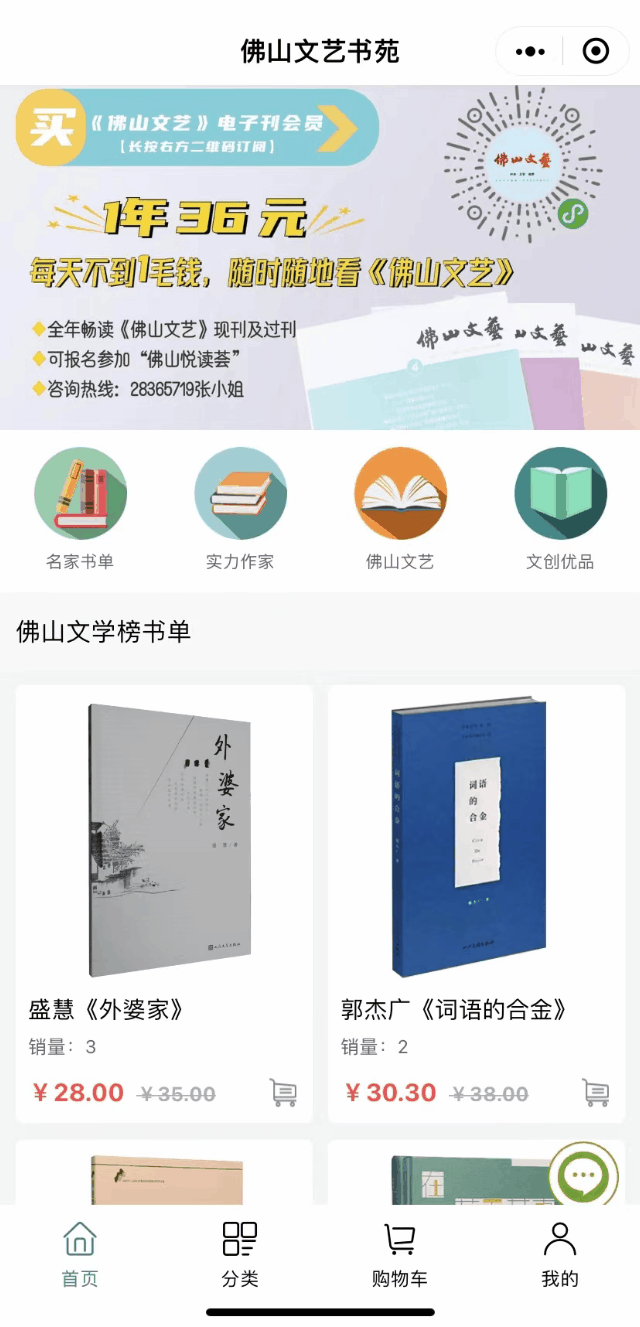Open the 佛山文艺 e-magazine membership banner

pos(320,258)
